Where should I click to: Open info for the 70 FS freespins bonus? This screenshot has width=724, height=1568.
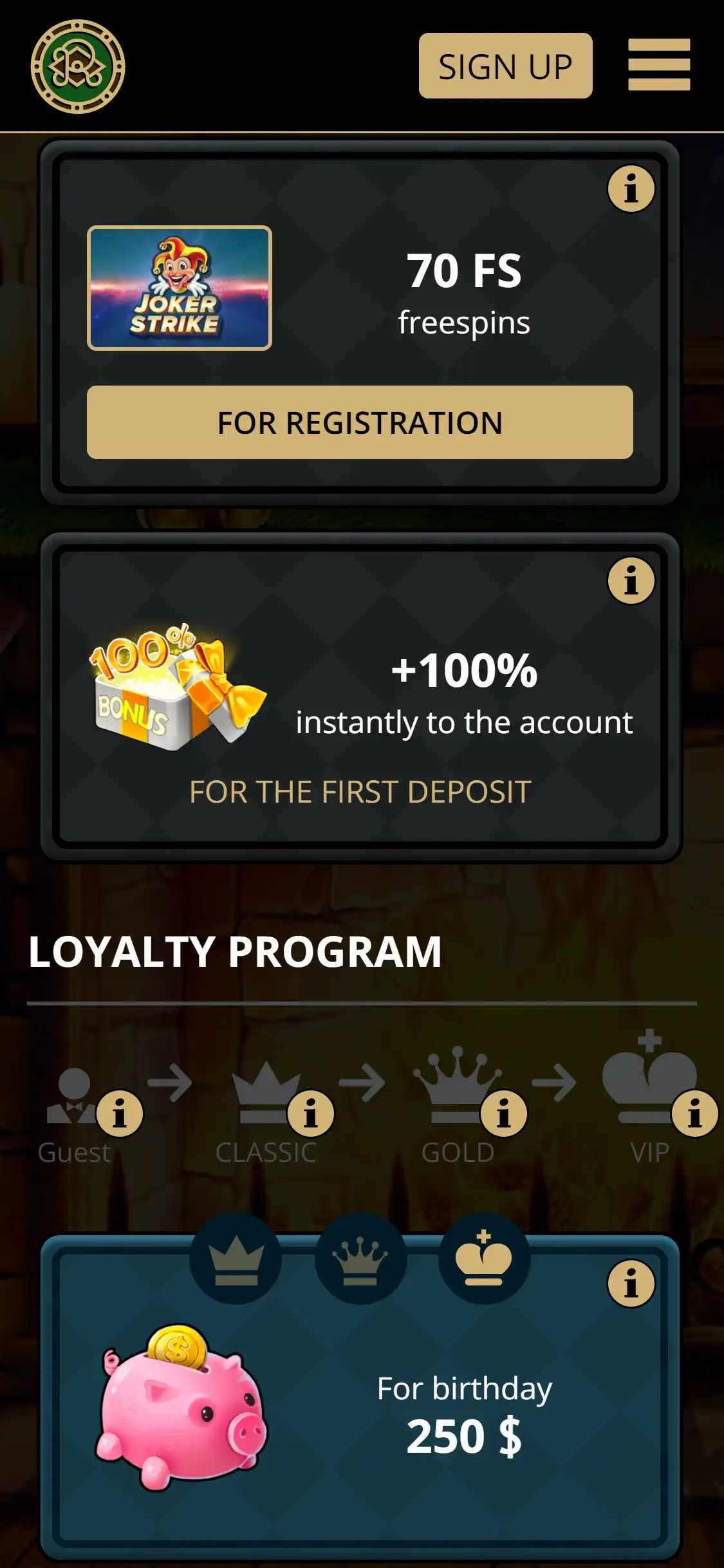pos(631,189)
